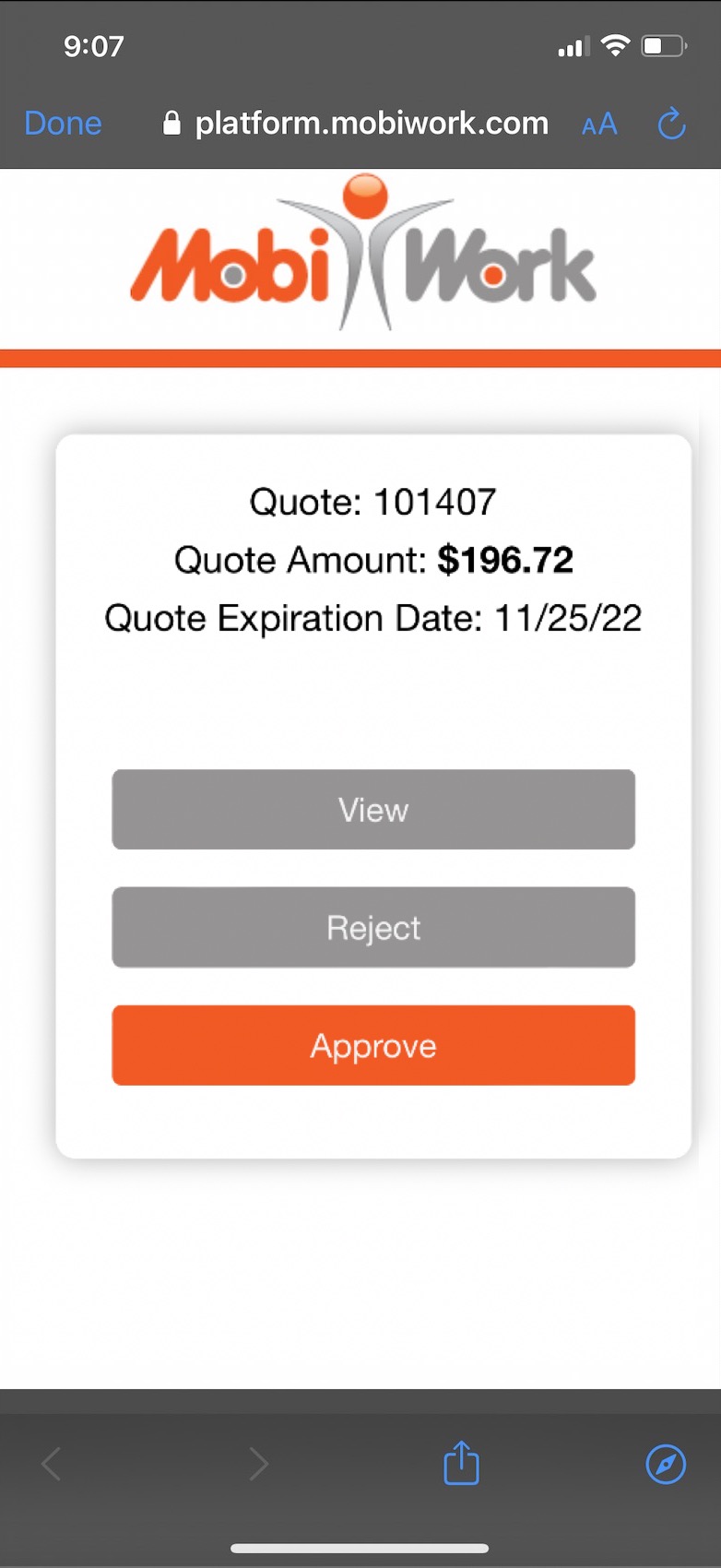Open the AA text size menu
Screen dimensions: 721x1568
coord(599,125)
